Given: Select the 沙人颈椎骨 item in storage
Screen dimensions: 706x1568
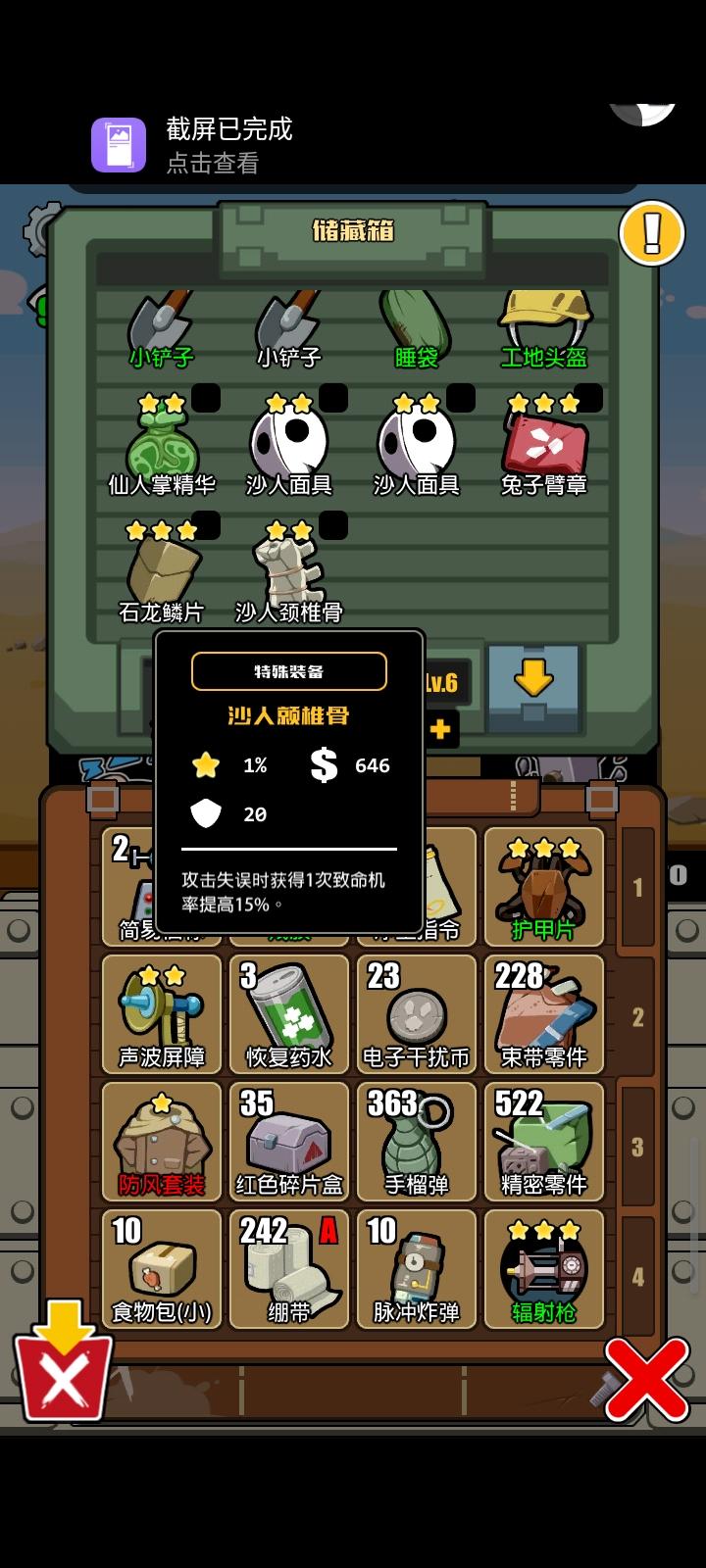Looking at the screenshot, I should pos(289,573).
